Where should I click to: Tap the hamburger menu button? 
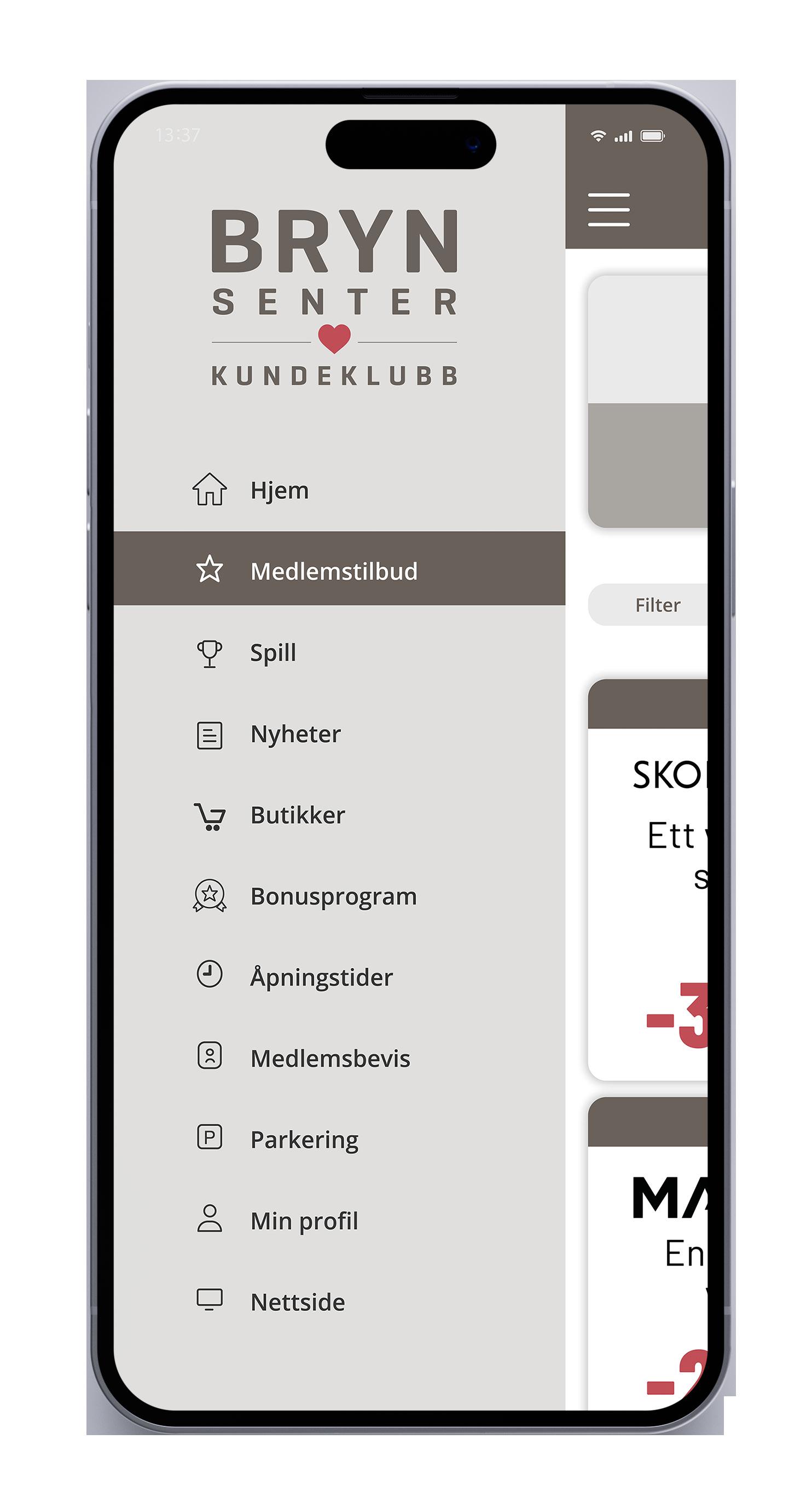tap(608, 210)
